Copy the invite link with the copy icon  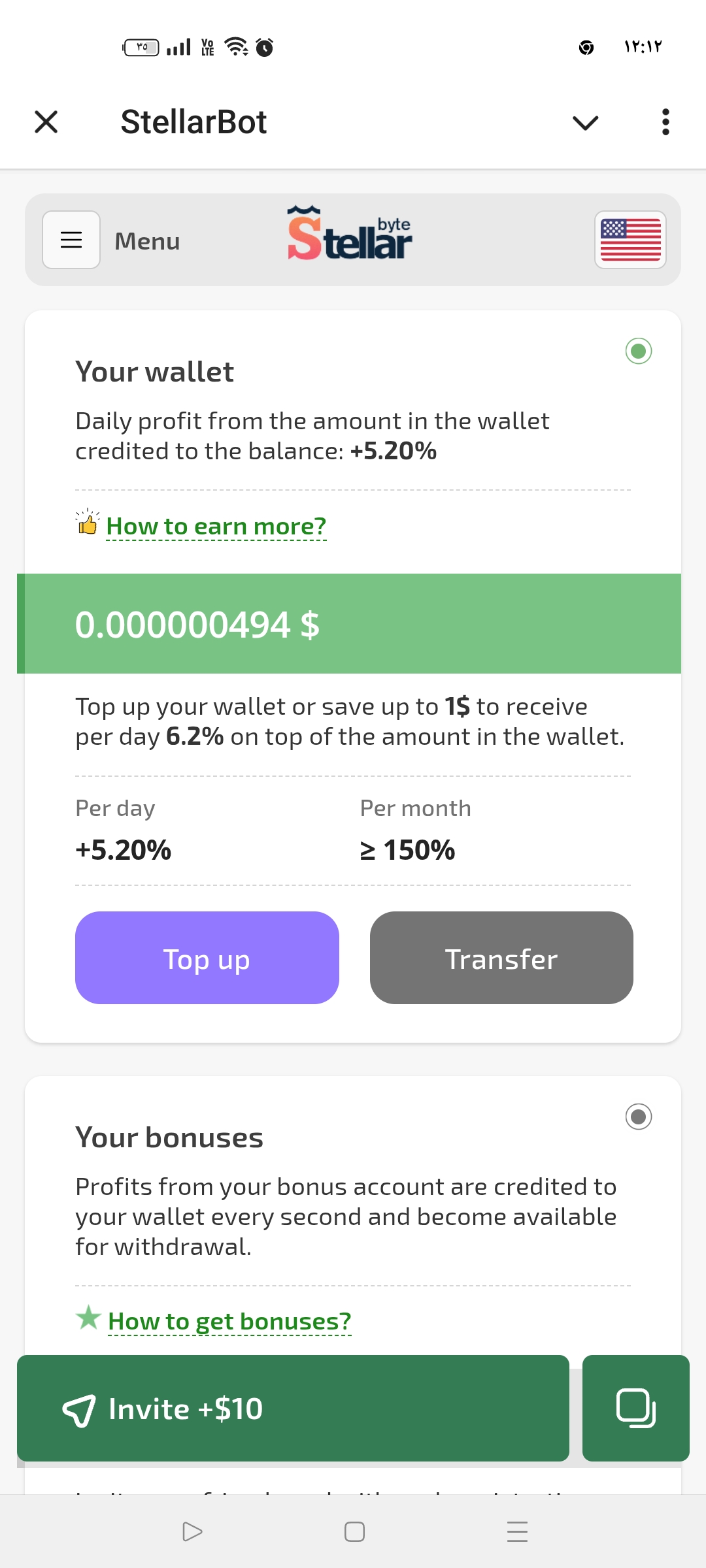click(635, 1408)
